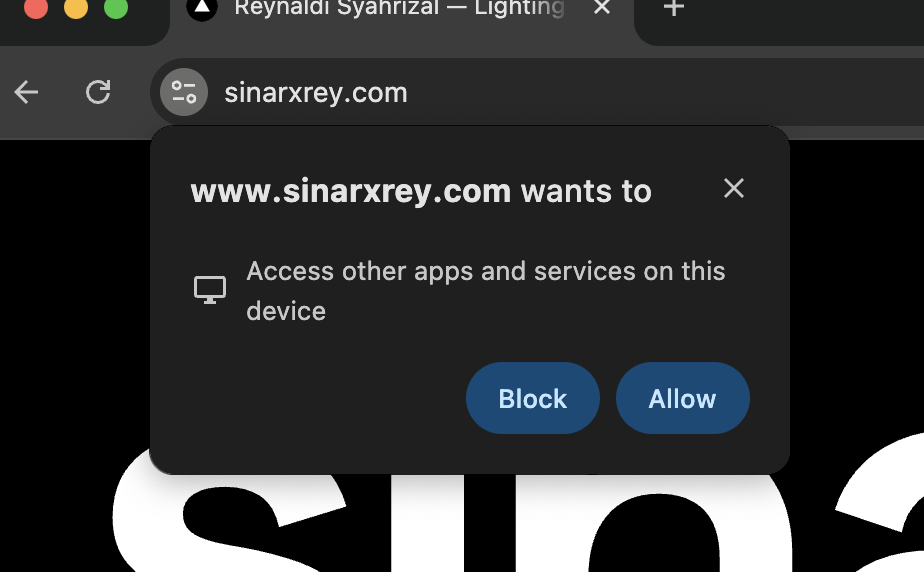Click the red close window button
Image resolution: width=924 pixels, height=572 pixels.
click(36, 7)
